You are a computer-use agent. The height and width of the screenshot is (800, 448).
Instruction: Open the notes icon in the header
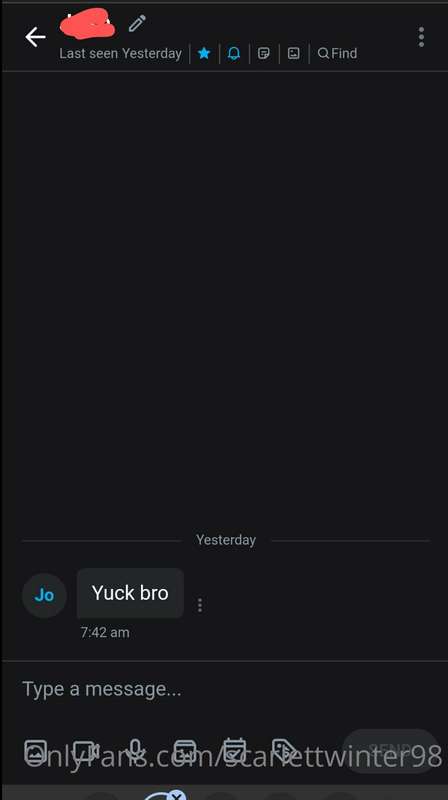(264, 53)
